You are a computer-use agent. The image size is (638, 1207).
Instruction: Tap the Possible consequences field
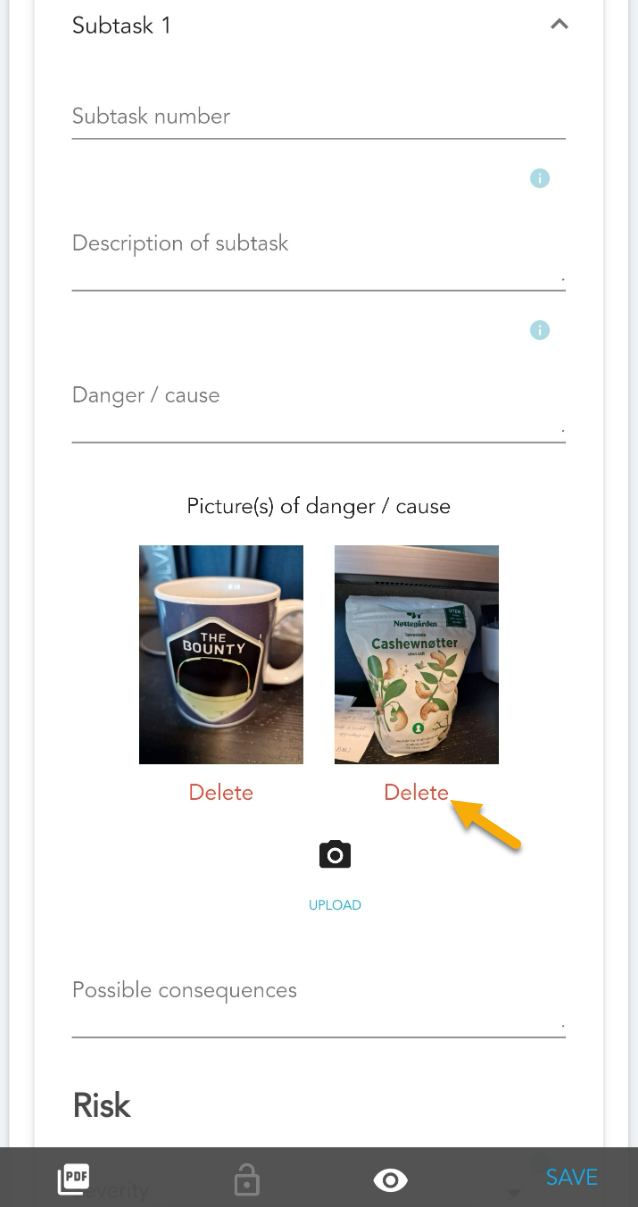[318, 992]
